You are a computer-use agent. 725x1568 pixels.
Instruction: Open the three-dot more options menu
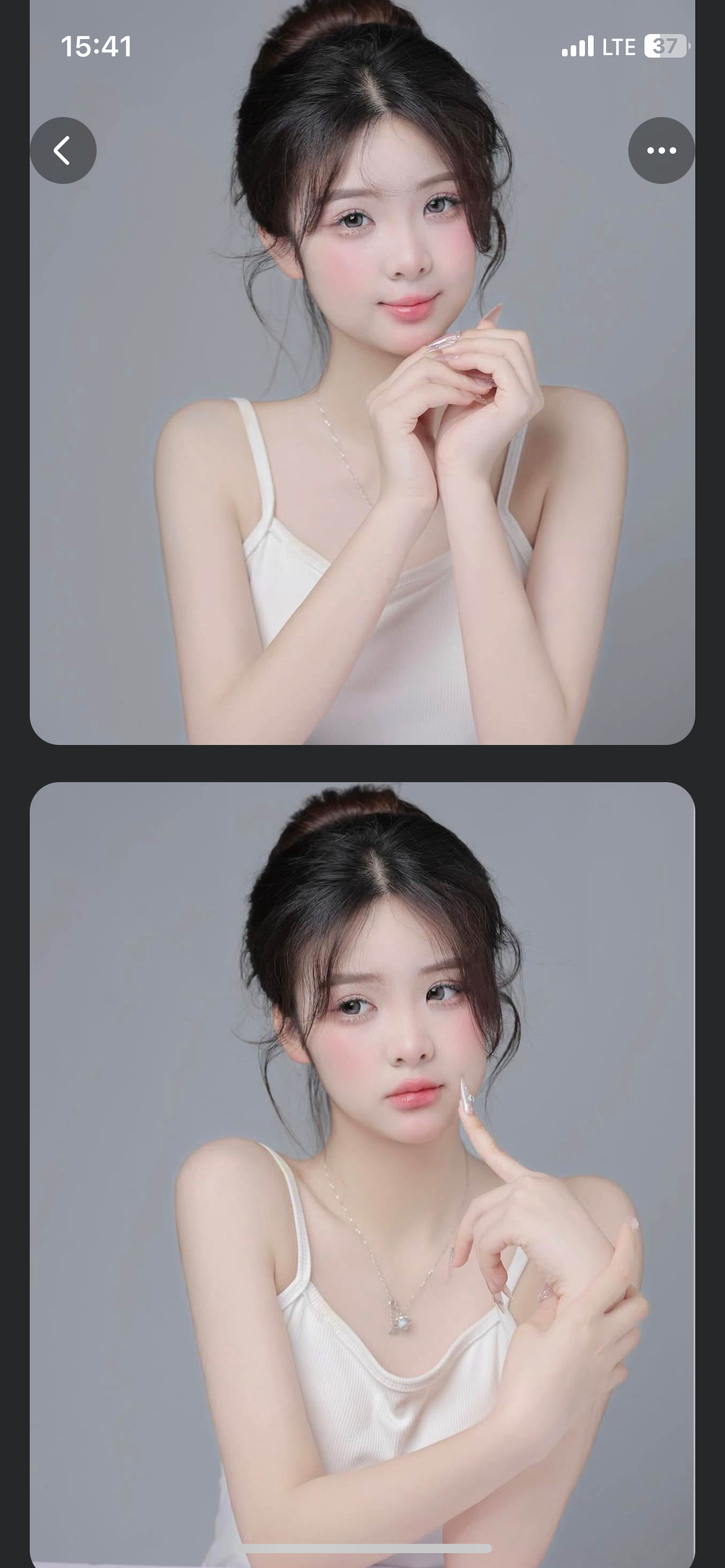coord(661,150)
